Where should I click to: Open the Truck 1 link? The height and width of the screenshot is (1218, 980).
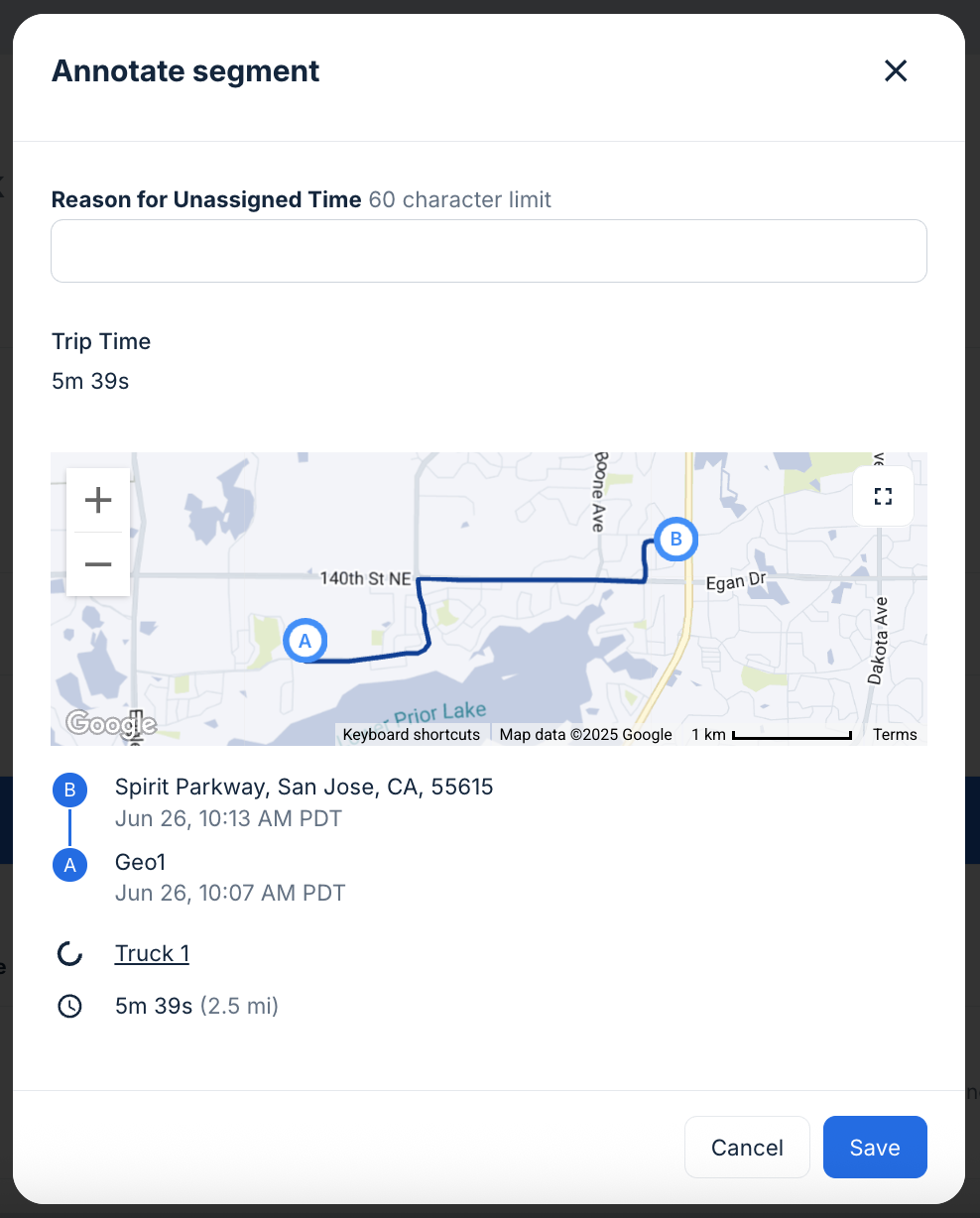[152, 954]
